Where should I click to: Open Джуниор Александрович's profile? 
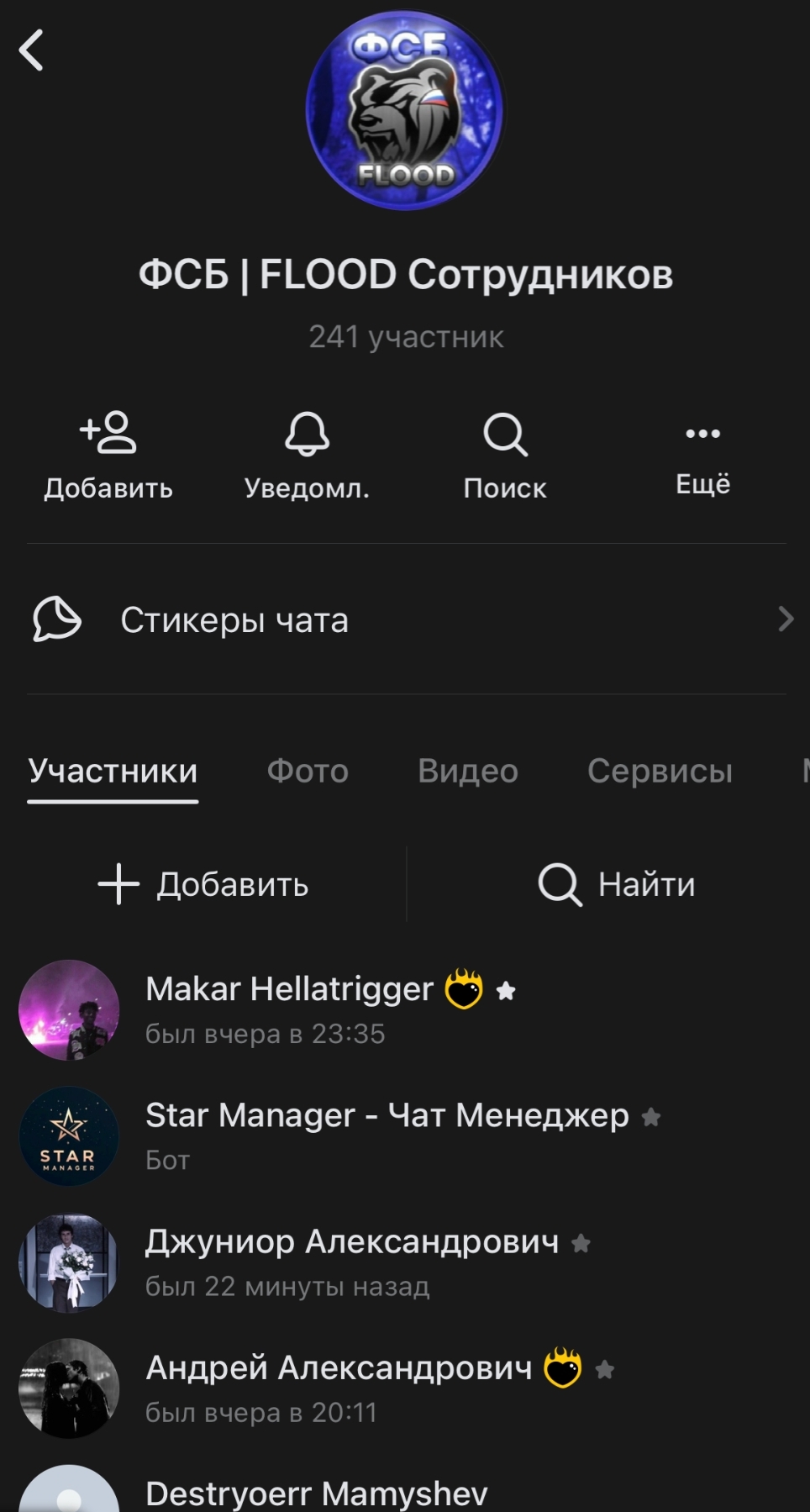pyautogui.click(x=351, y=1261)
